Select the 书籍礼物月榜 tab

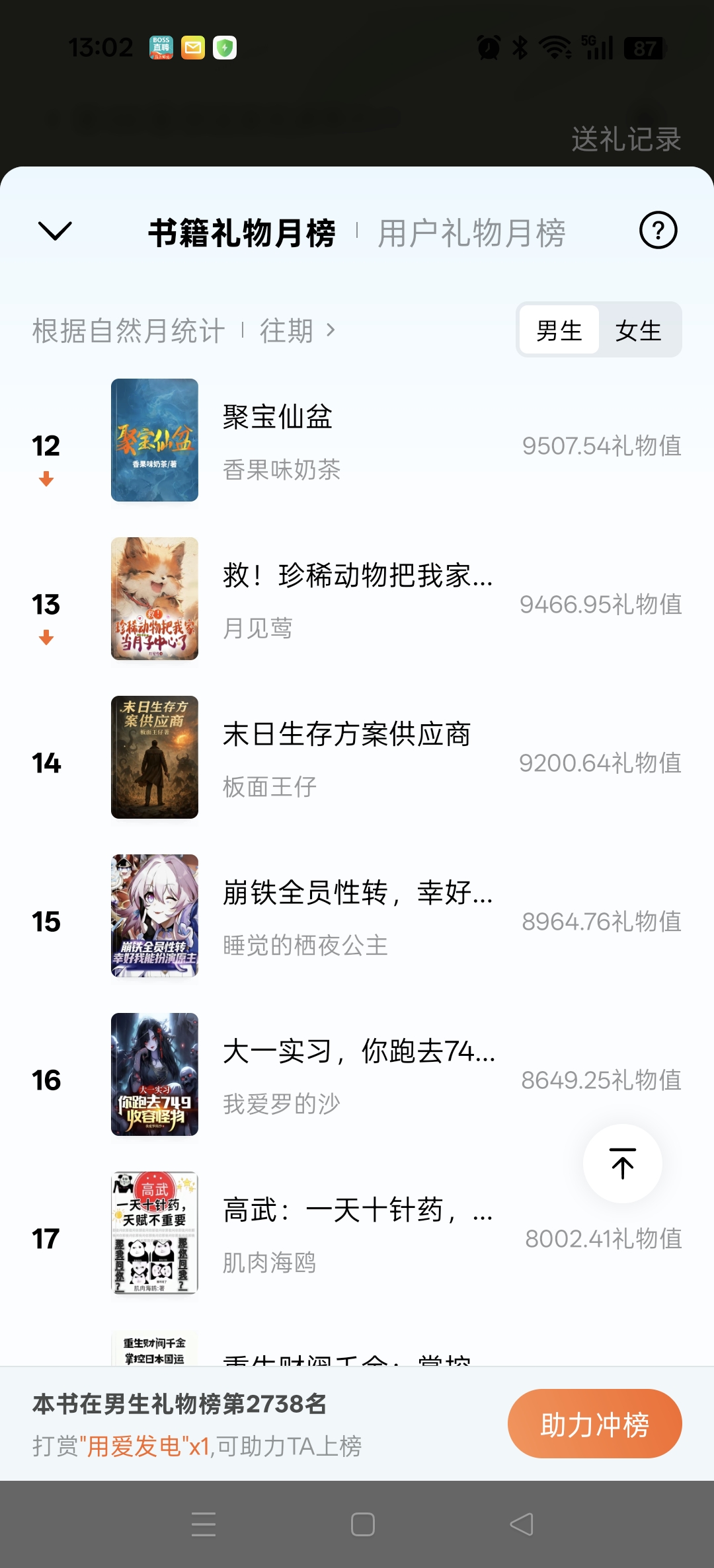242,233
